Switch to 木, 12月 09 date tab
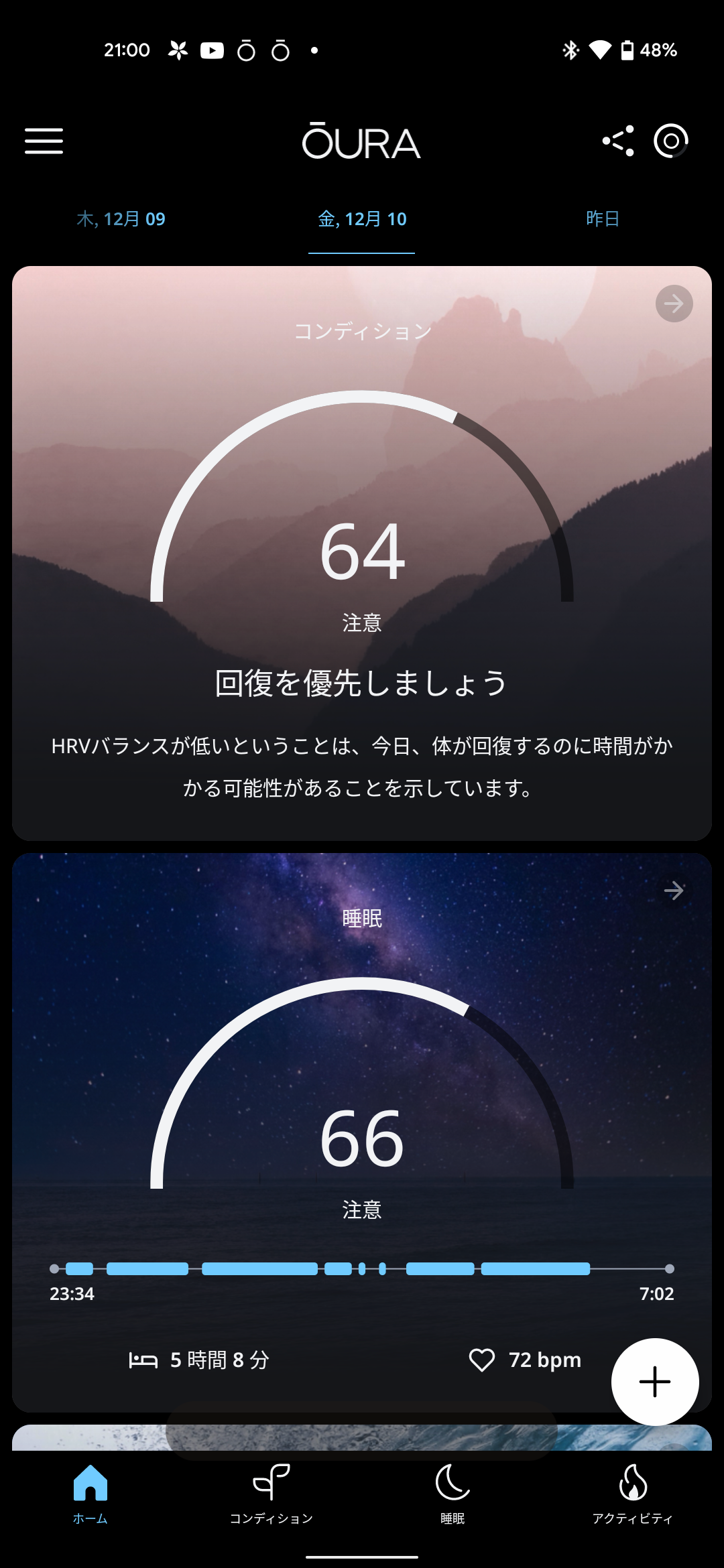This screenshot has height=1568, width=724. point(121,219)
